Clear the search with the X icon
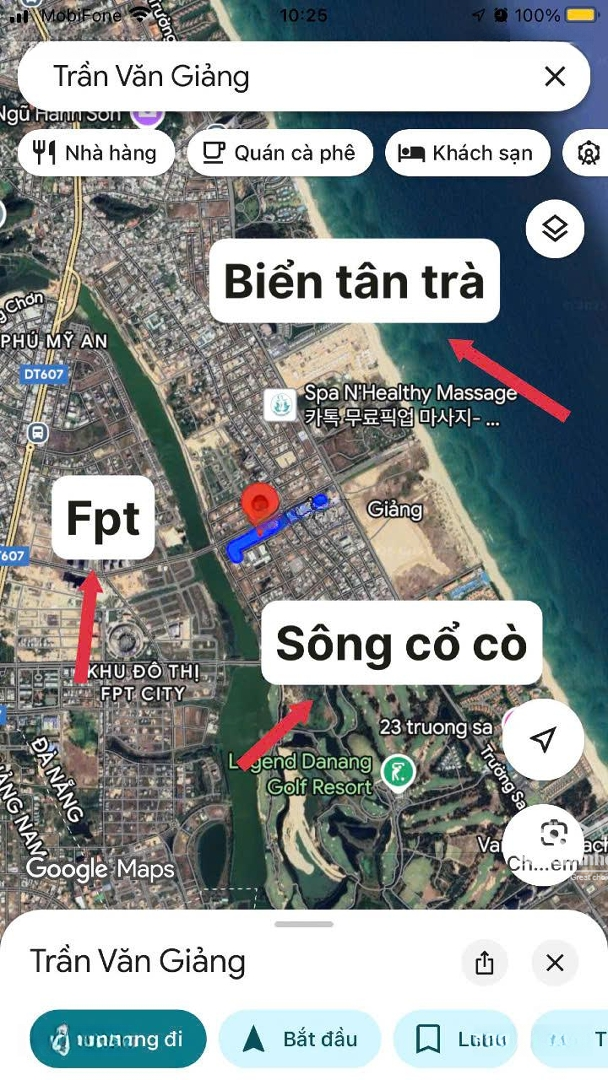Image resolution: width=608 pixels, height=1080 pixels. (x=555, y=77)
